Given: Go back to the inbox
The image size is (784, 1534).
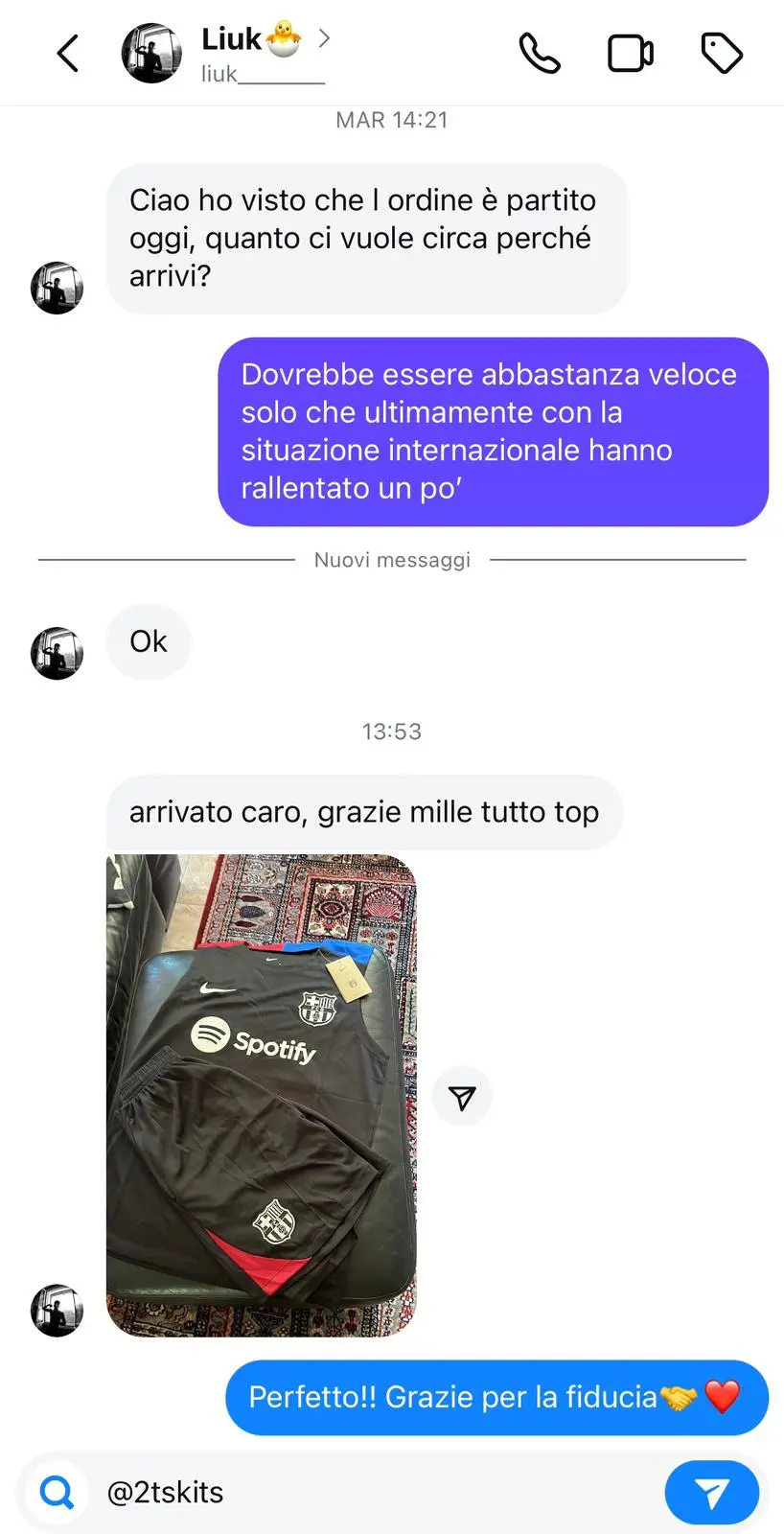Looking at the screenshot, I should [x=67, y=54].
